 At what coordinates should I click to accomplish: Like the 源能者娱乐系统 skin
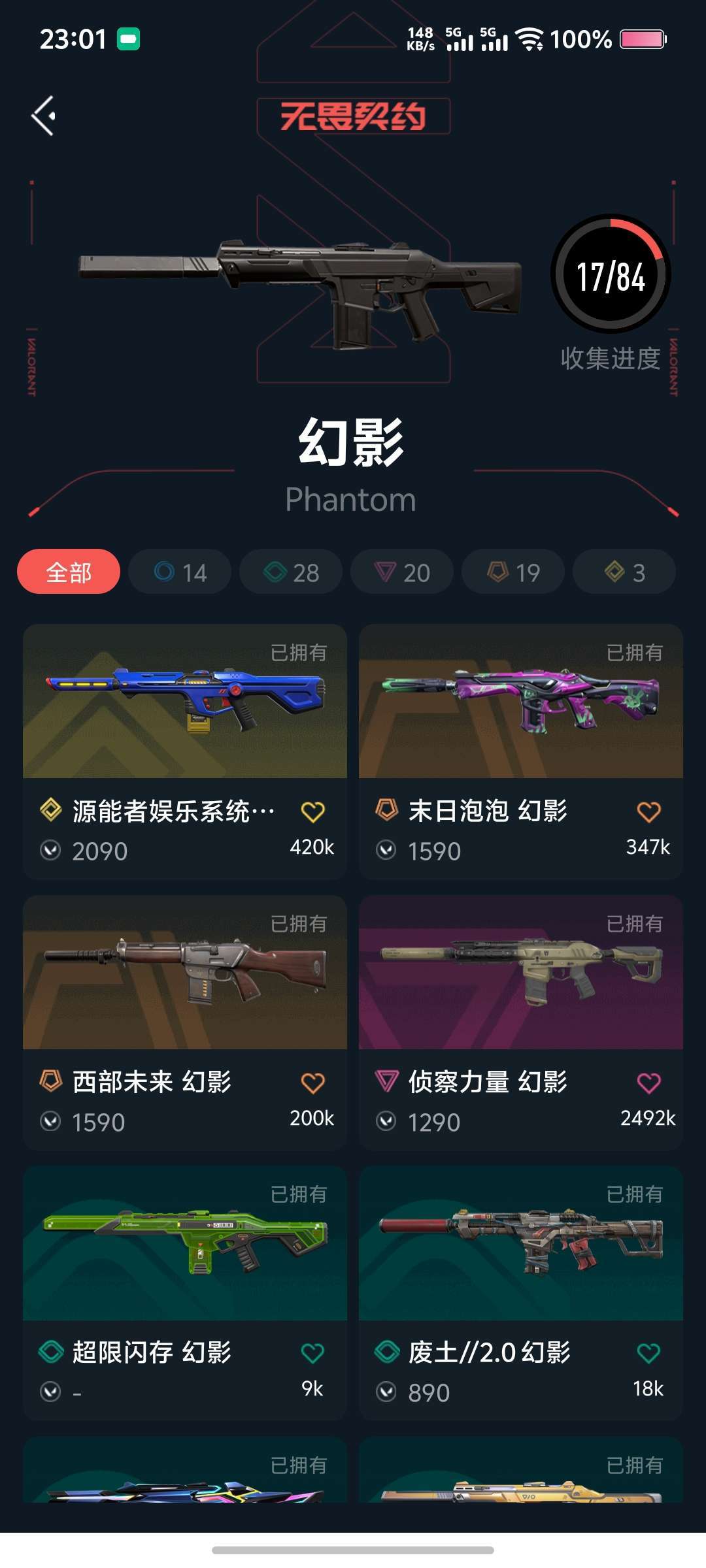tap(312, 812)
